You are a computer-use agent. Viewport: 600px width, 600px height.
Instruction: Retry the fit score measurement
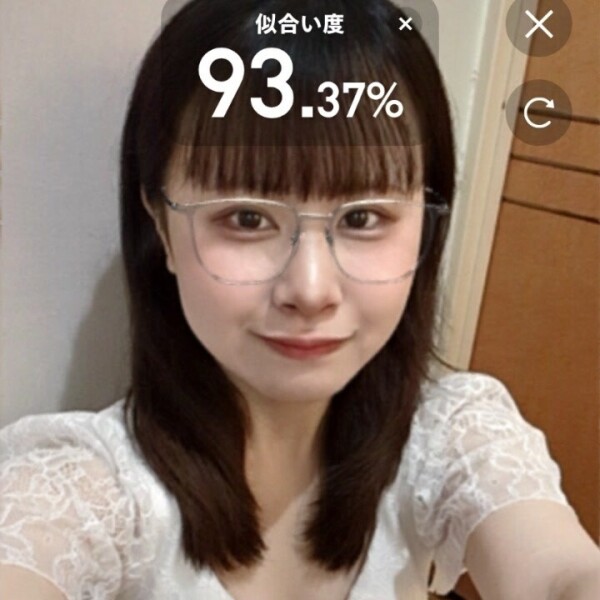point(539,113)
